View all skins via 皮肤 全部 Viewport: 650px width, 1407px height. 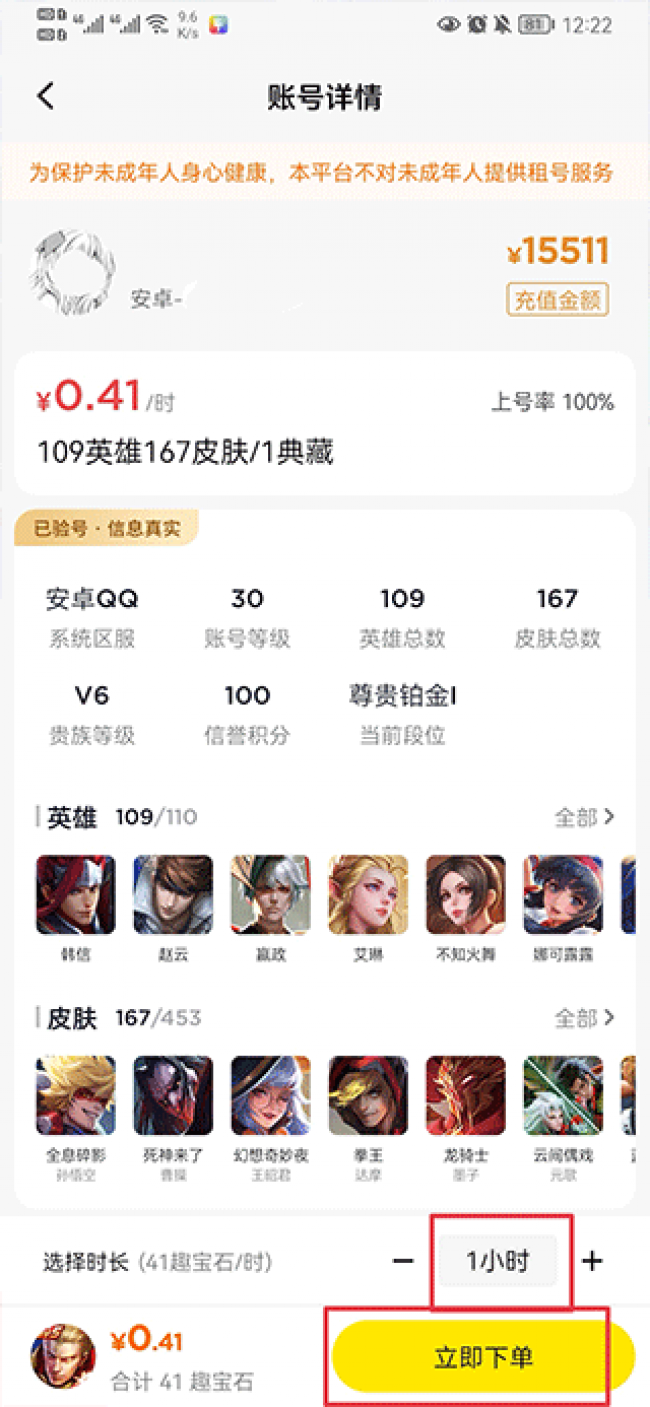point(584,1018)
